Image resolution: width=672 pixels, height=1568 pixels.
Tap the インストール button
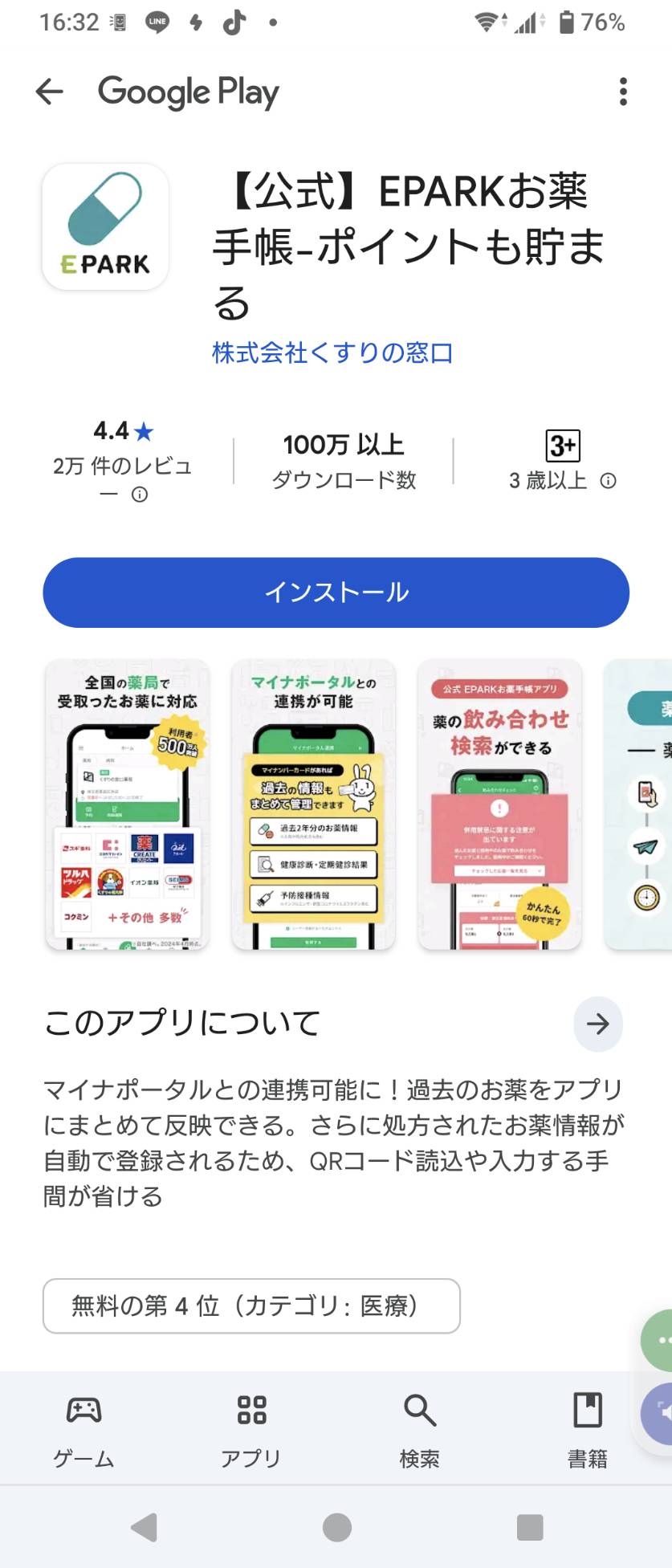[x=336, y=593]
